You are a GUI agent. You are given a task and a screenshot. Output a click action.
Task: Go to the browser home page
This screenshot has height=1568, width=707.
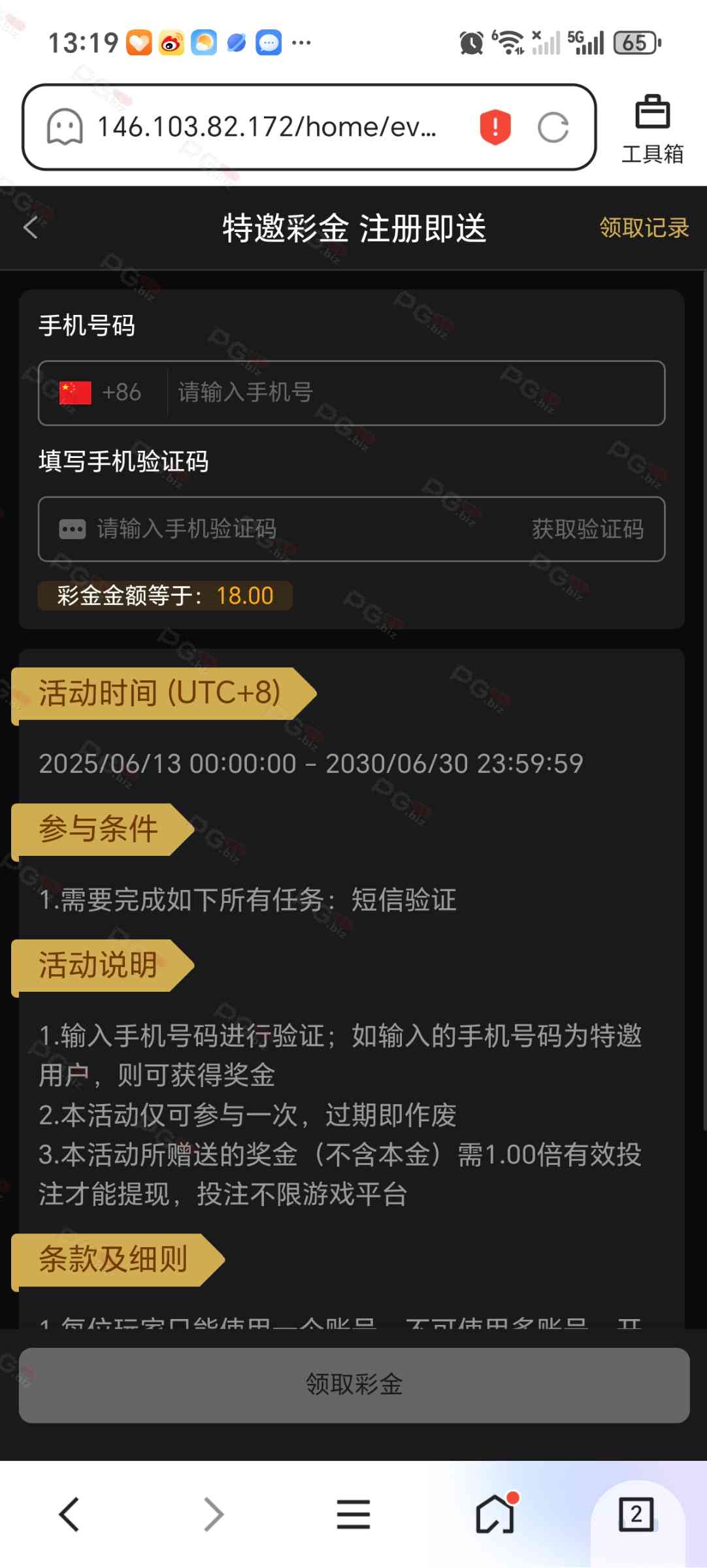pyautogui.click(x=496, y=1513)
